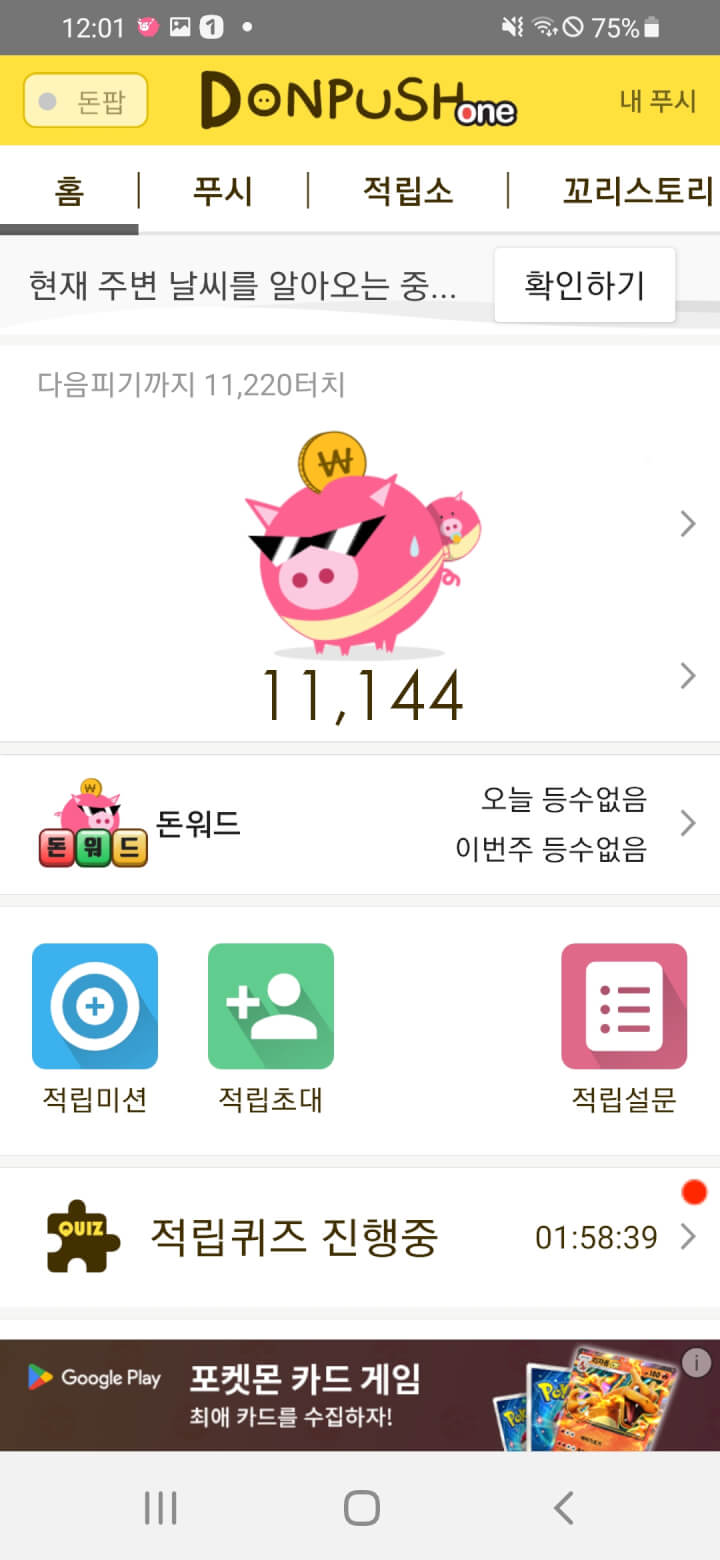
Task: Switch to the 적립소 tab
Action: tap(407, 190)
